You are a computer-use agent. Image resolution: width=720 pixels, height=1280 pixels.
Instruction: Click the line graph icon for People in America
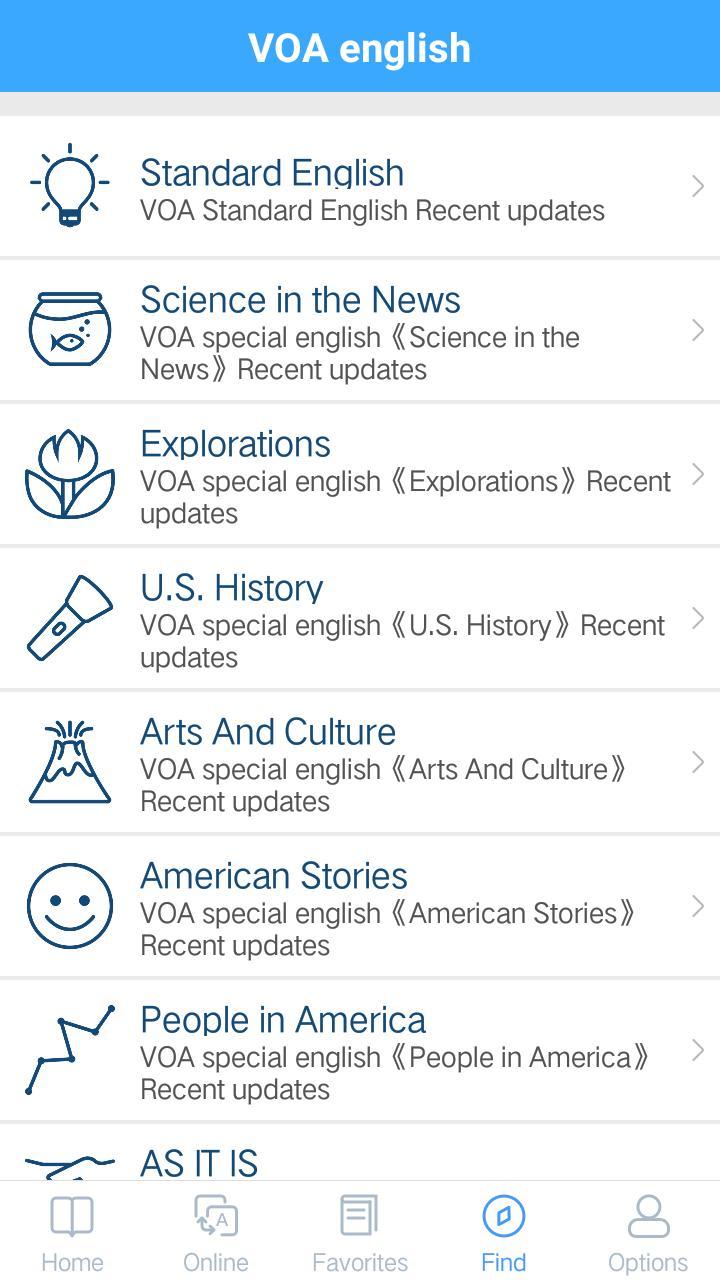70,1048
